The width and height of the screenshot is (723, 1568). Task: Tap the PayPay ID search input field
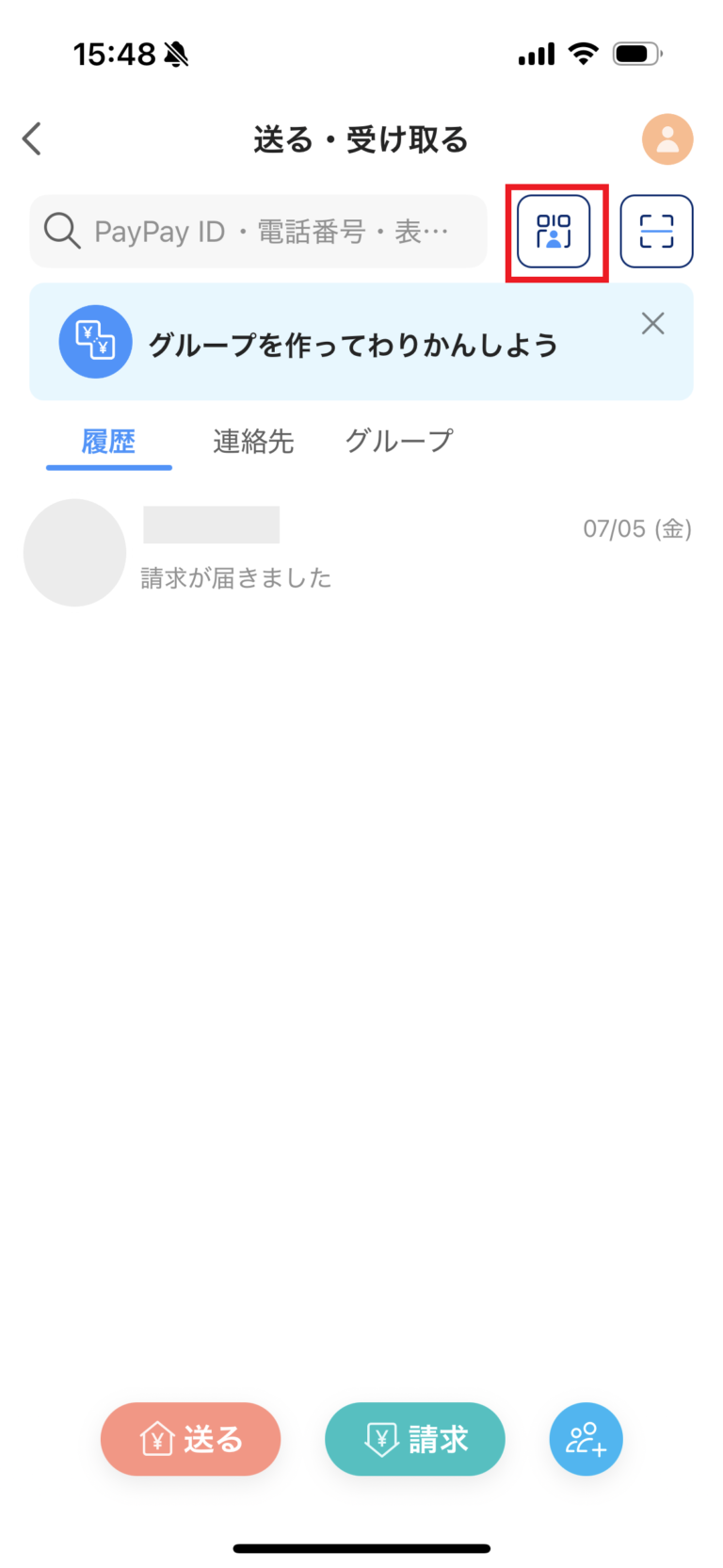[264, 231]
